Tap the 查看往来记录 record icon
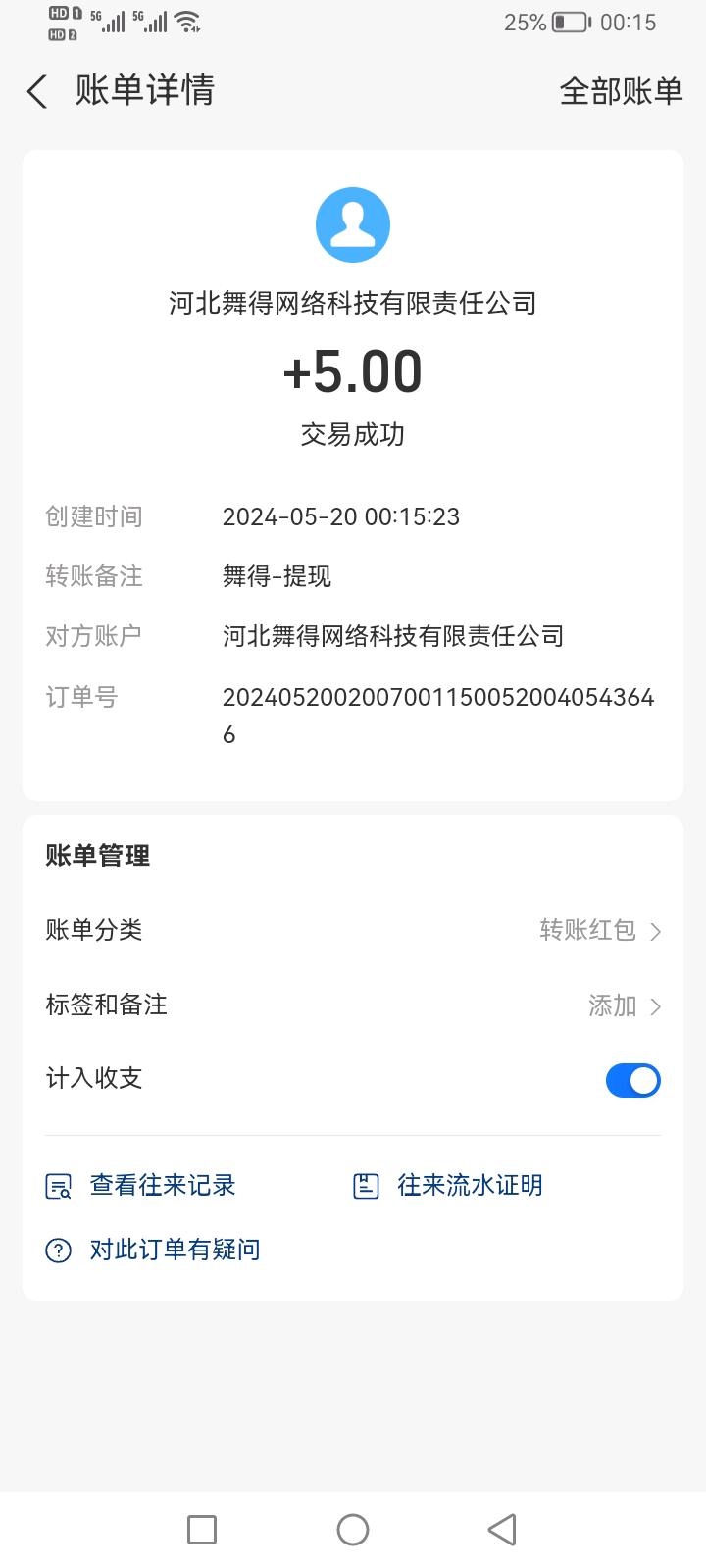This screenshot has width=706, height=1568. coord(58,1186)
